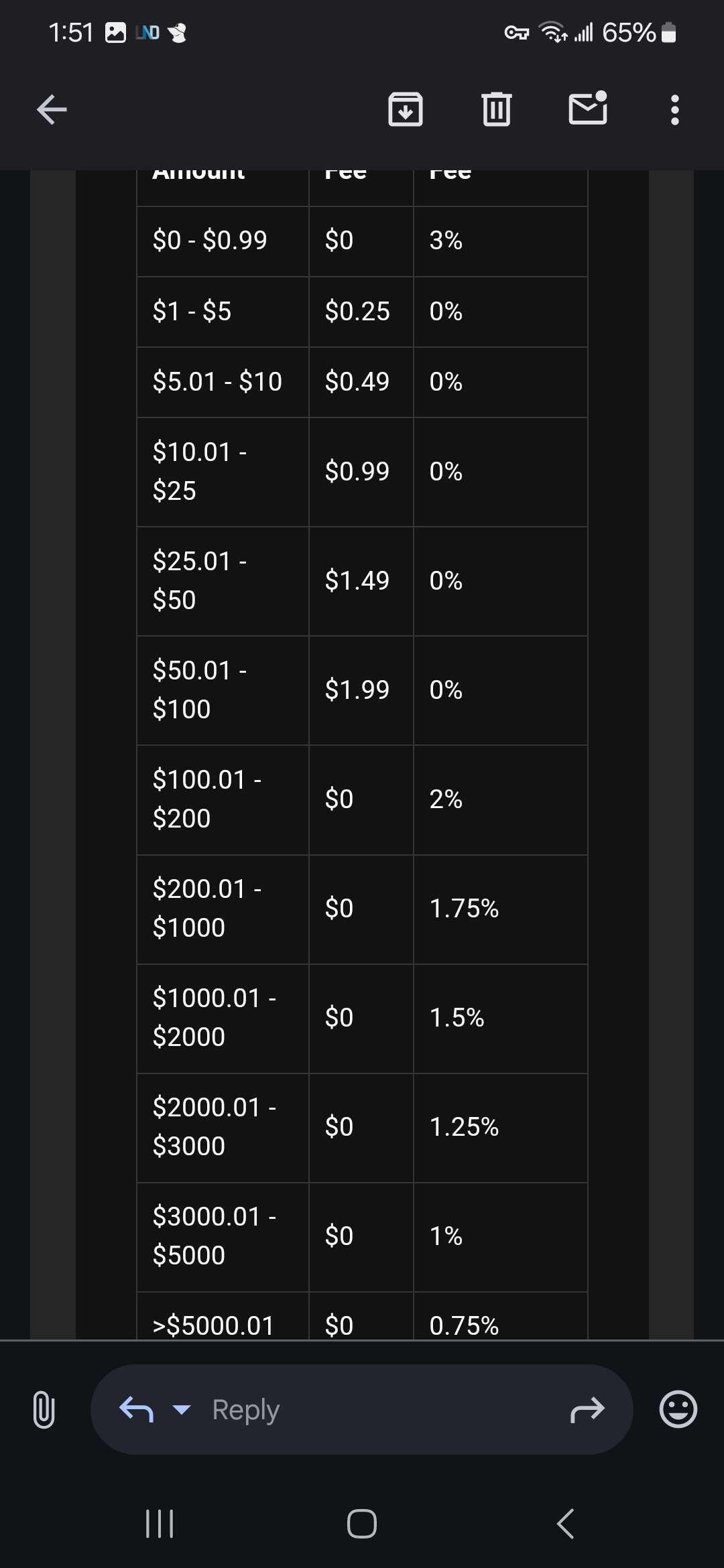Image resolution: width=724 pixels, height=1568 pixels.
Task: Add an emoji reaction
Action: click(x=678, y=1409)
